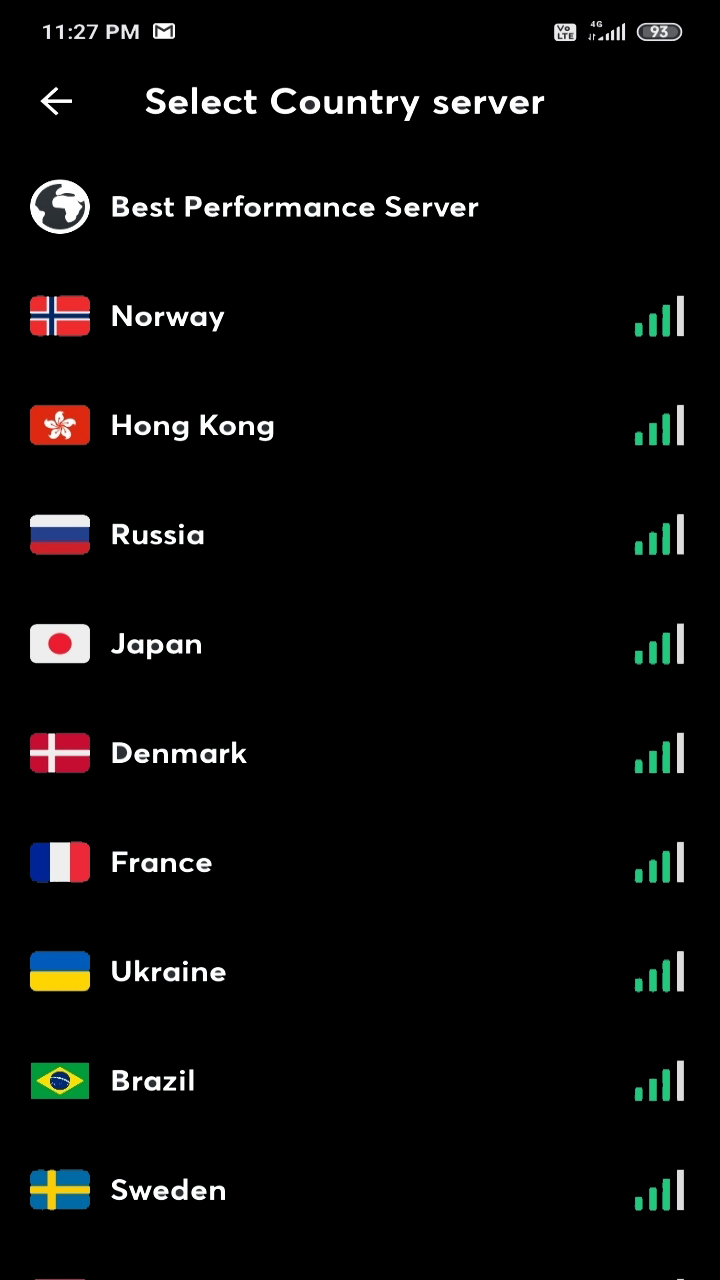Viewport: 720px width, 1280px height.
Task: Tap the signal strength bars beside Russia
Action: point(658,535)
